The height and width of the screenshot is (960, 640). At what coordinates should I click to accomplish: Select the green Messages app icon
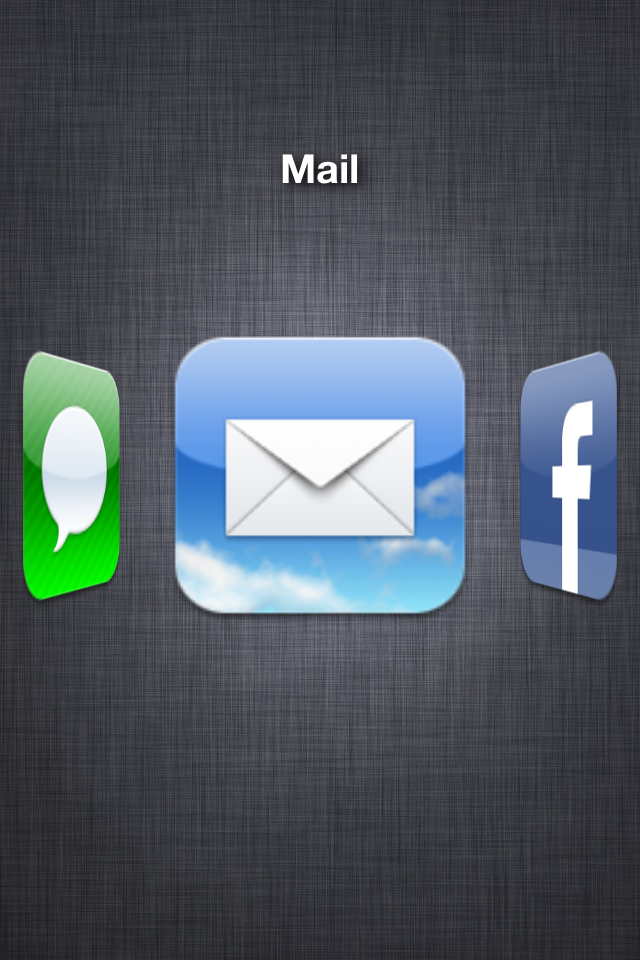tap(71, 476)
